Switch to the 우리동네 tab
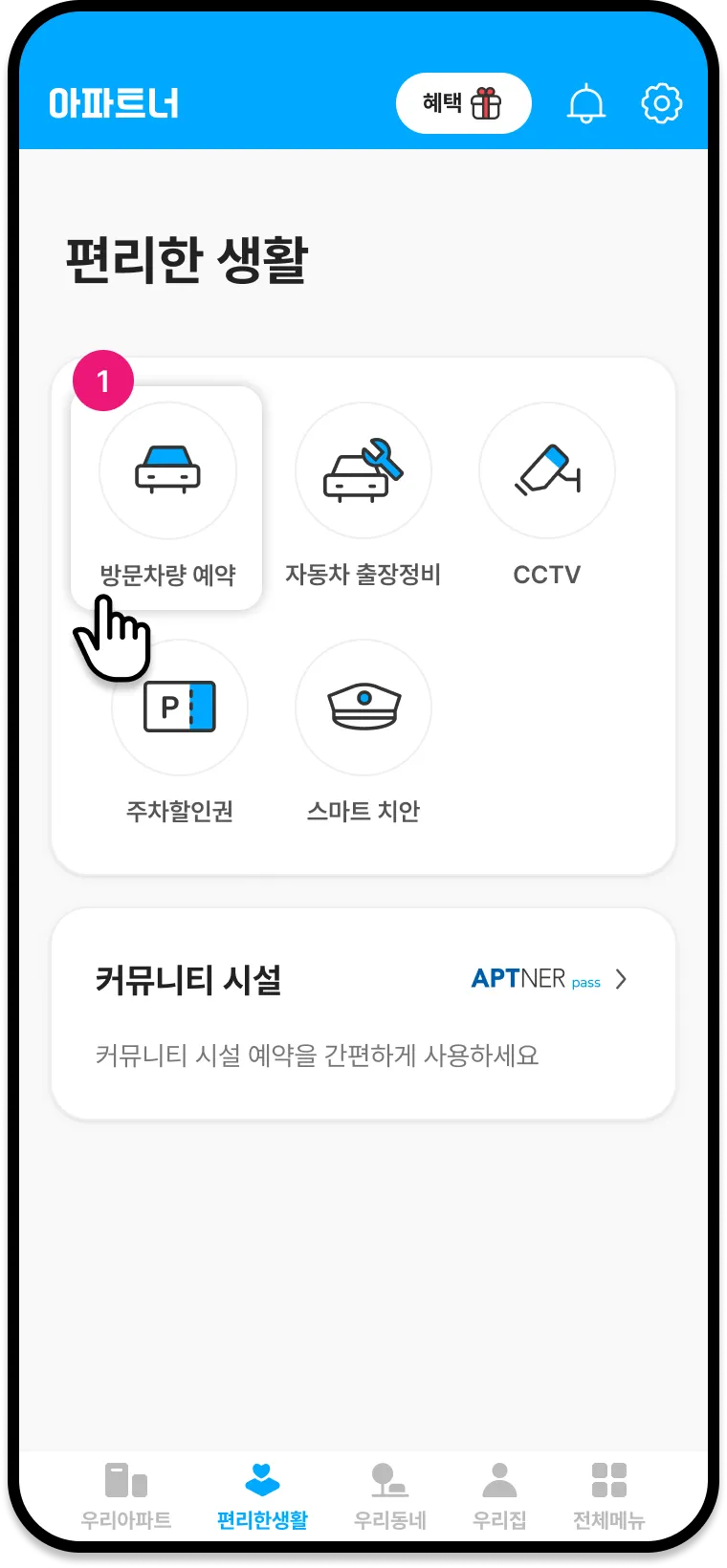 click(389, 1495)
